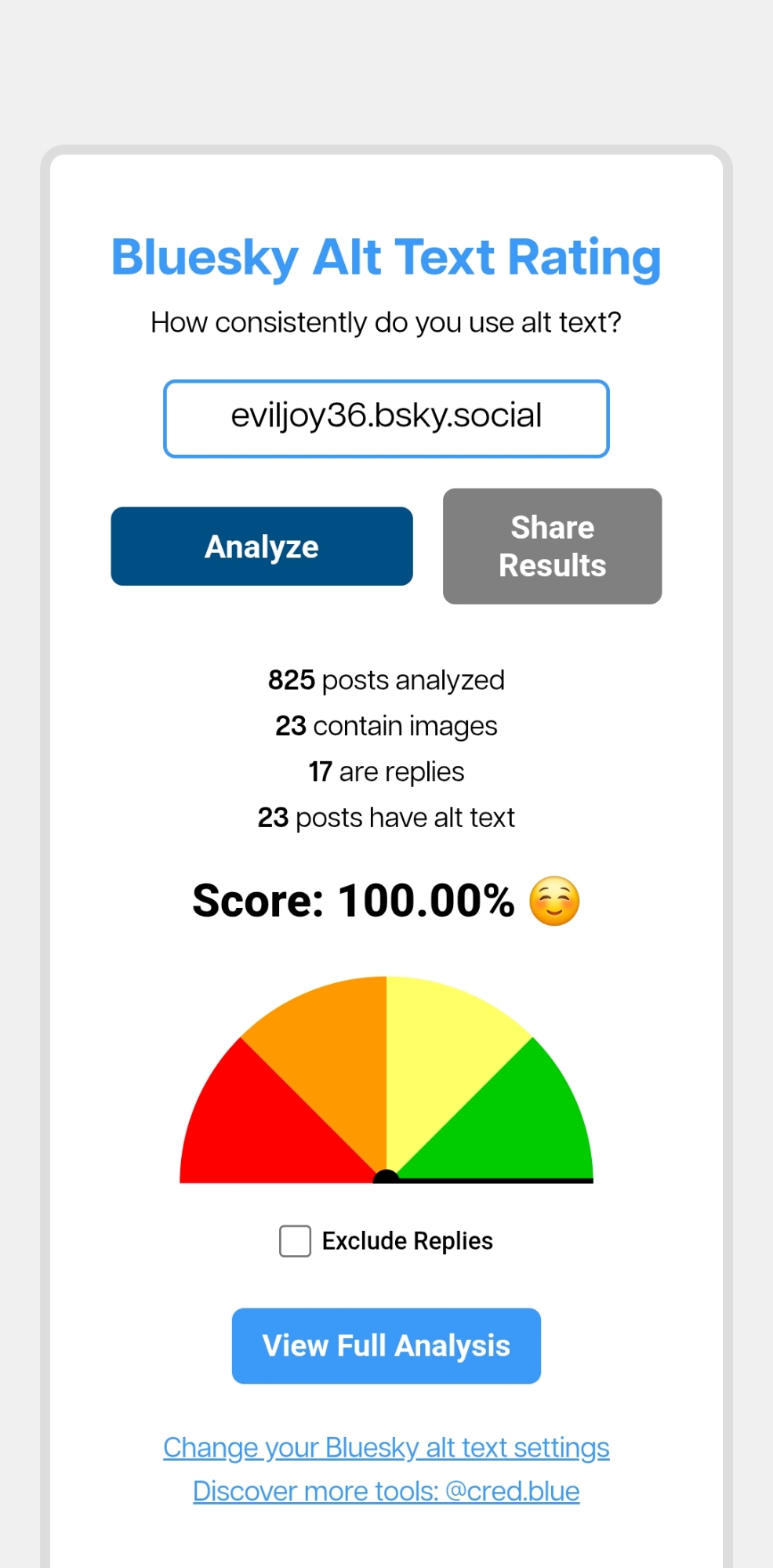This screenshot has height=1568, width=773.
Task: Share Results of the alt text rating
Action: [552, 546]
